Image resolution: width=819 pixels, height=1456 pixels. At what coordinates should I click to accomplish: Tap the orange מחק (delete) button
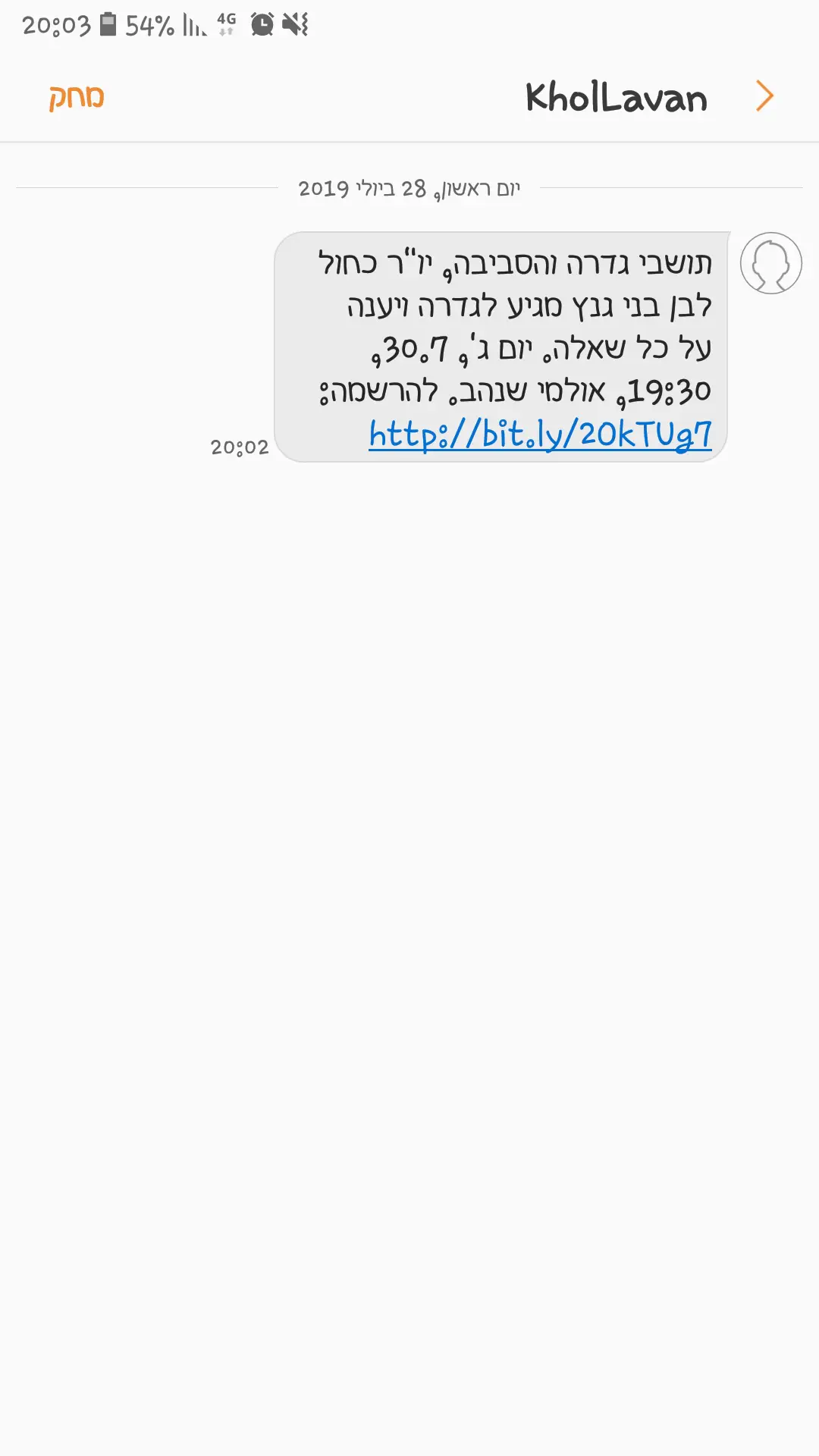point(77,97)
